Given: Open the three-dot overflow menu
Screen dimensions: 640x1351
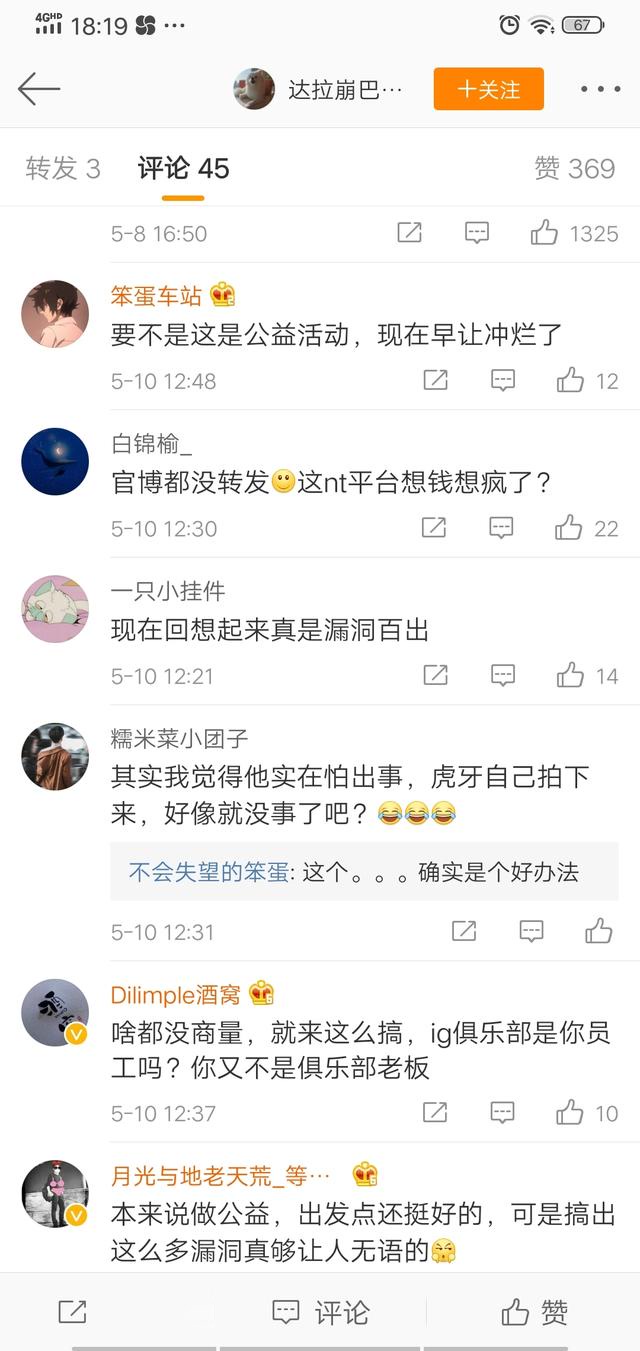Looking at the screenshot, I should point(600,89).
